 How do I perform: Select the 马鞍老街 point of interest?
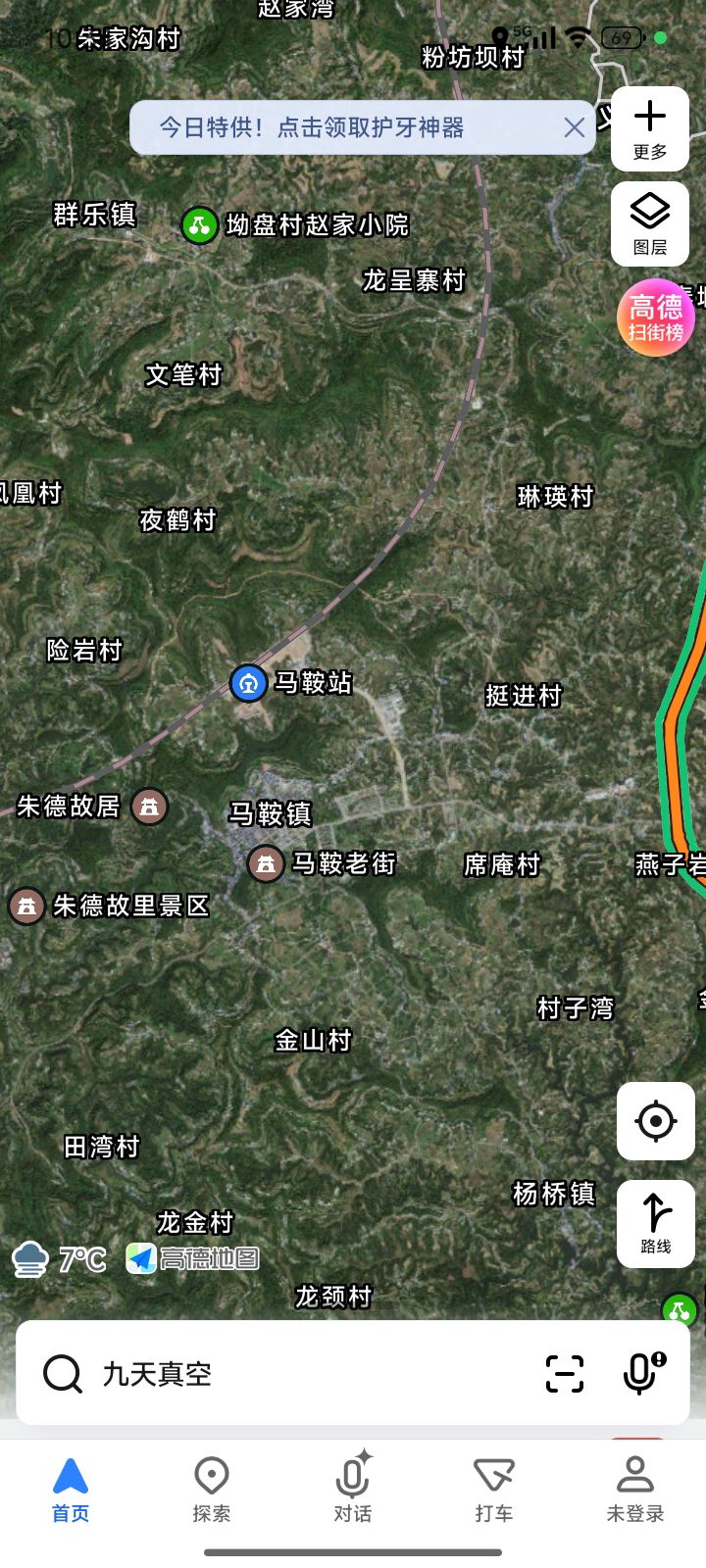click(x=266, y=863)
